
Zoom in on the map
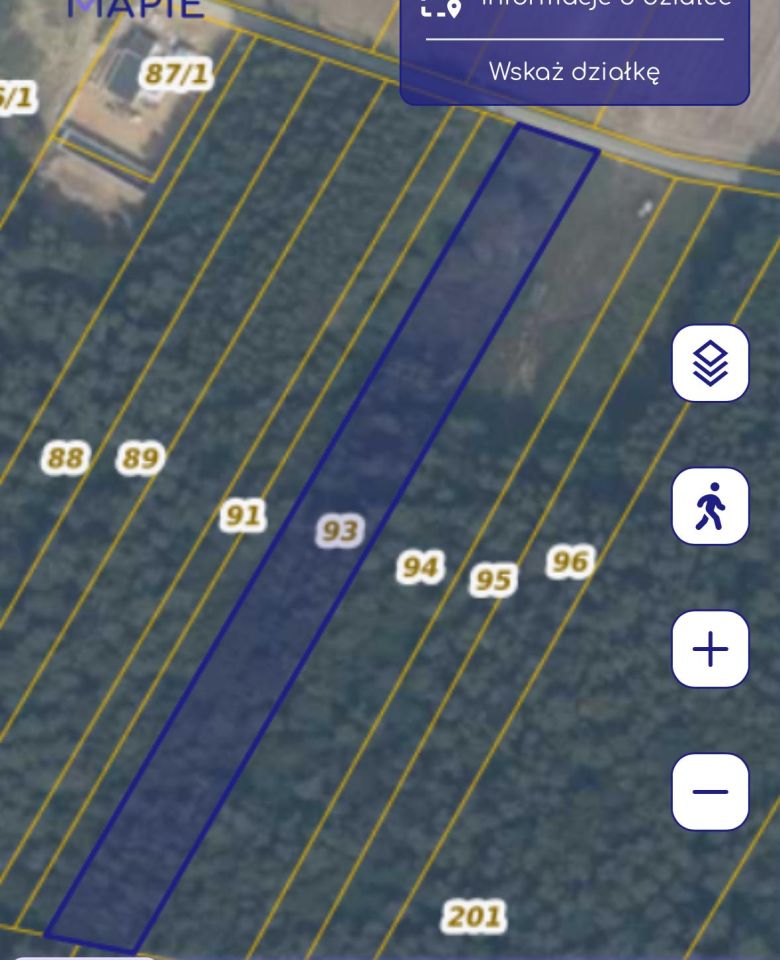(710, 649)
